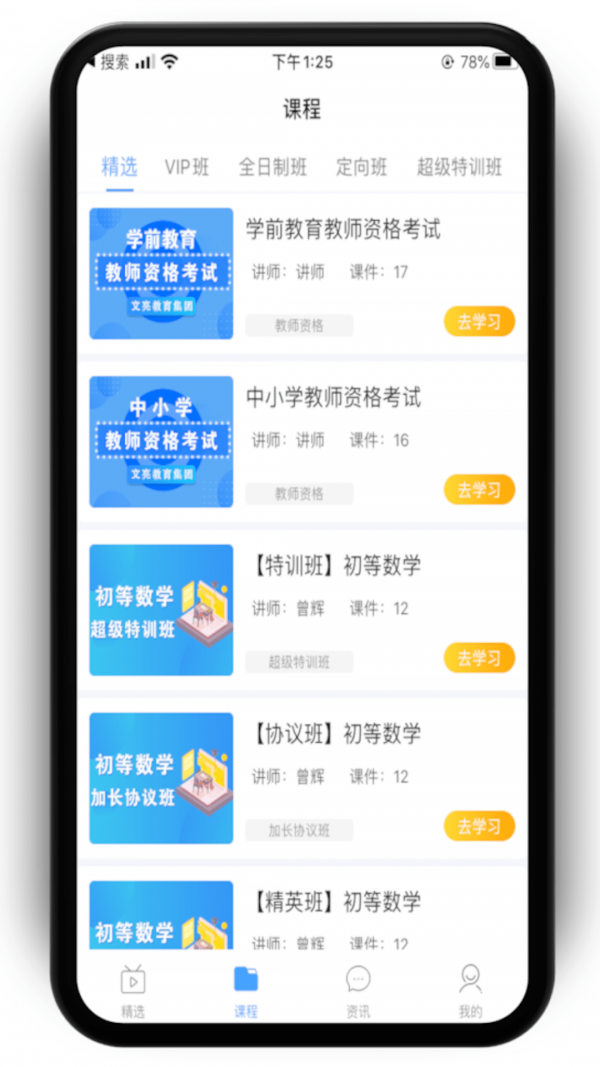600x1067 pixels.
Task: Open the 学前教育教师资格考试 course card
Action: [x=343, y=230]
